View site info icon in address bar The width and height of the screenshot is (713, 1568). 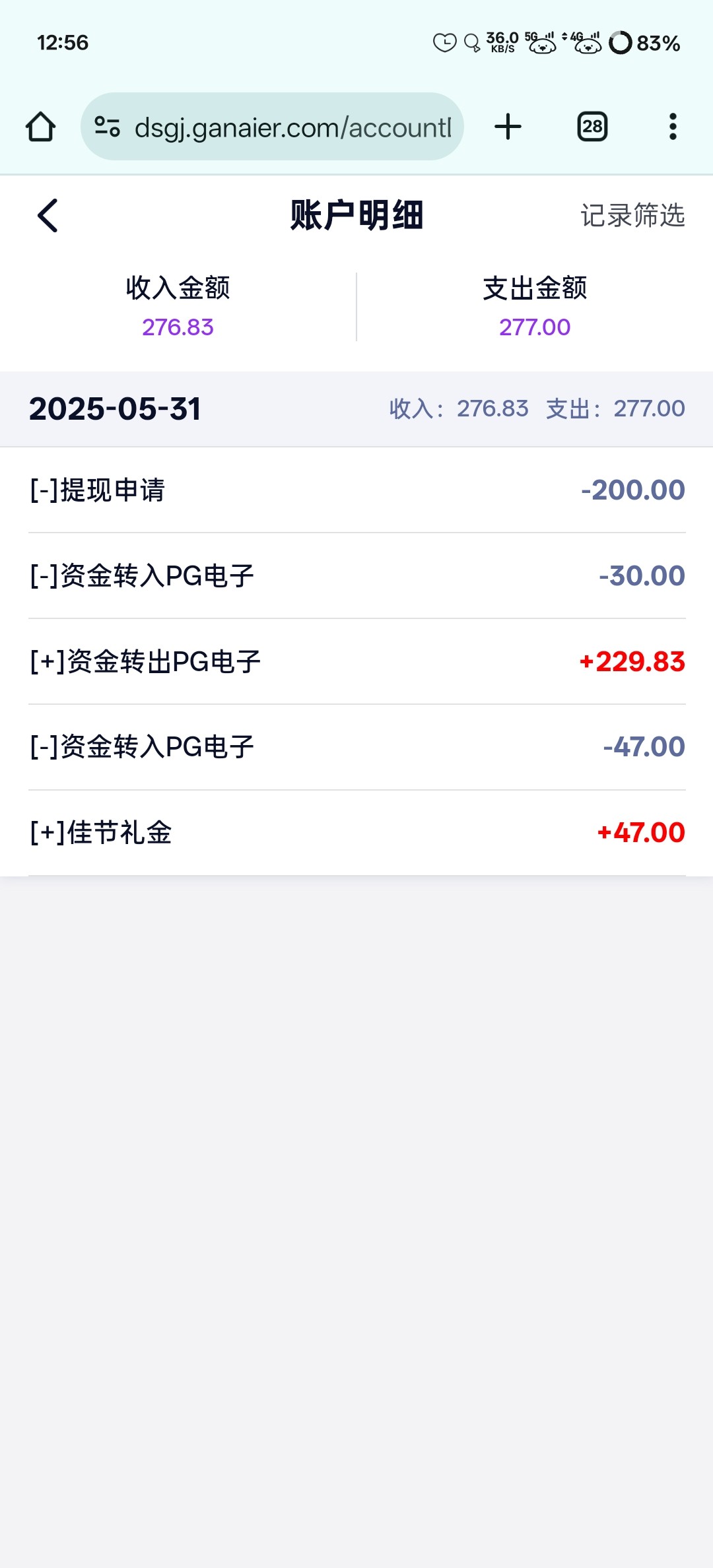[x=107, y=127]
